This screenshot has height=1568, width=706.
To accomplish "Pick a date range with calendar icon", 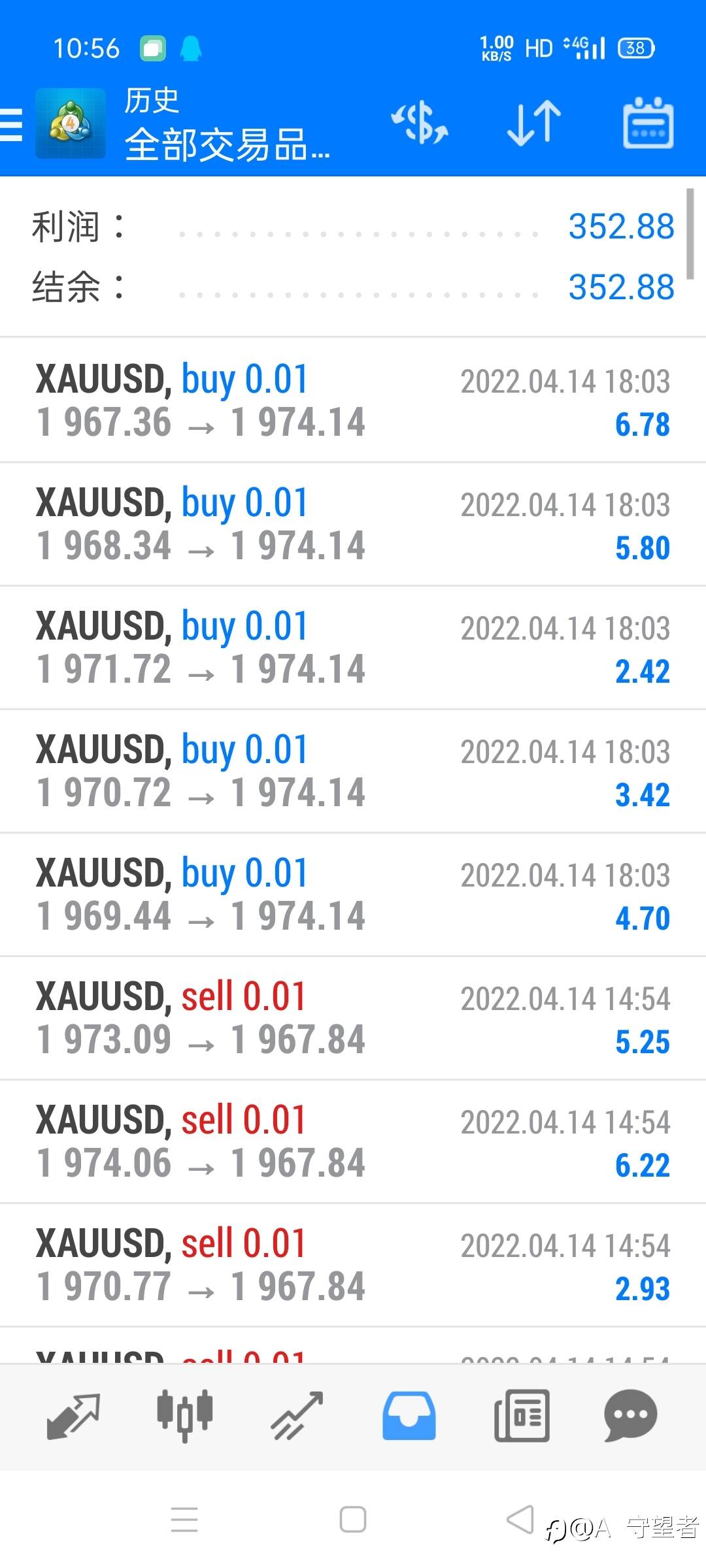I will [647, 123].
